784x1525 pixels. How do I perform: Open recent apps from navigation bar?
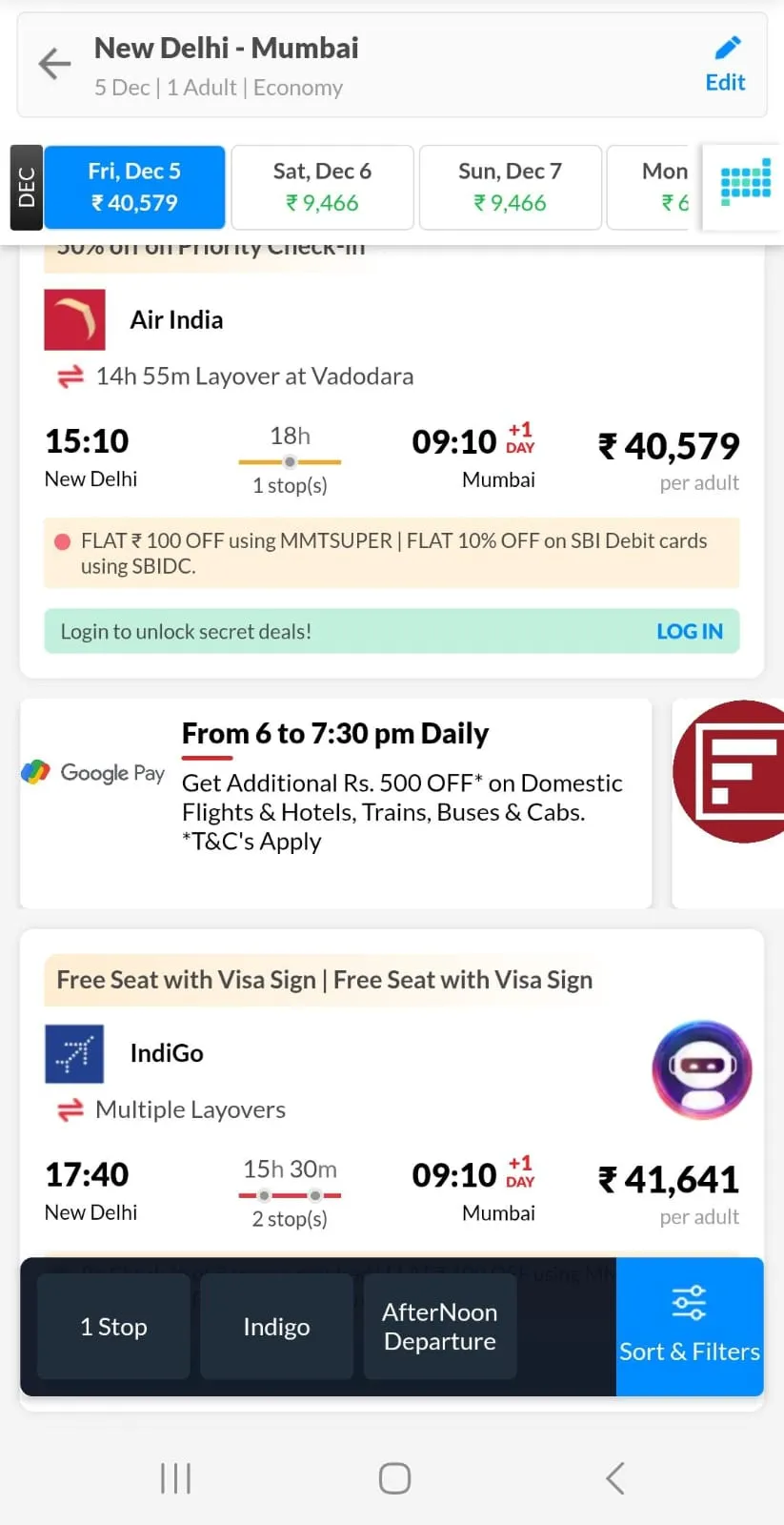[x=175, y=1478]
